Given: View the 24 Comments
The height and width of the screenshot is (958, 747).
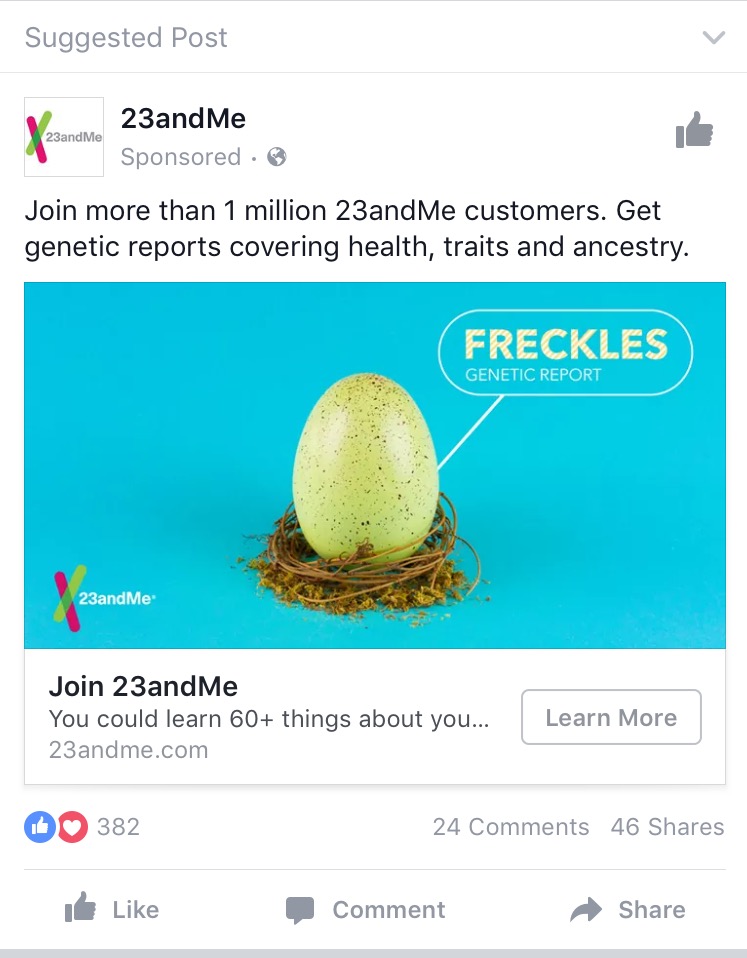Looking at the screenshot, I should (510, 827).
